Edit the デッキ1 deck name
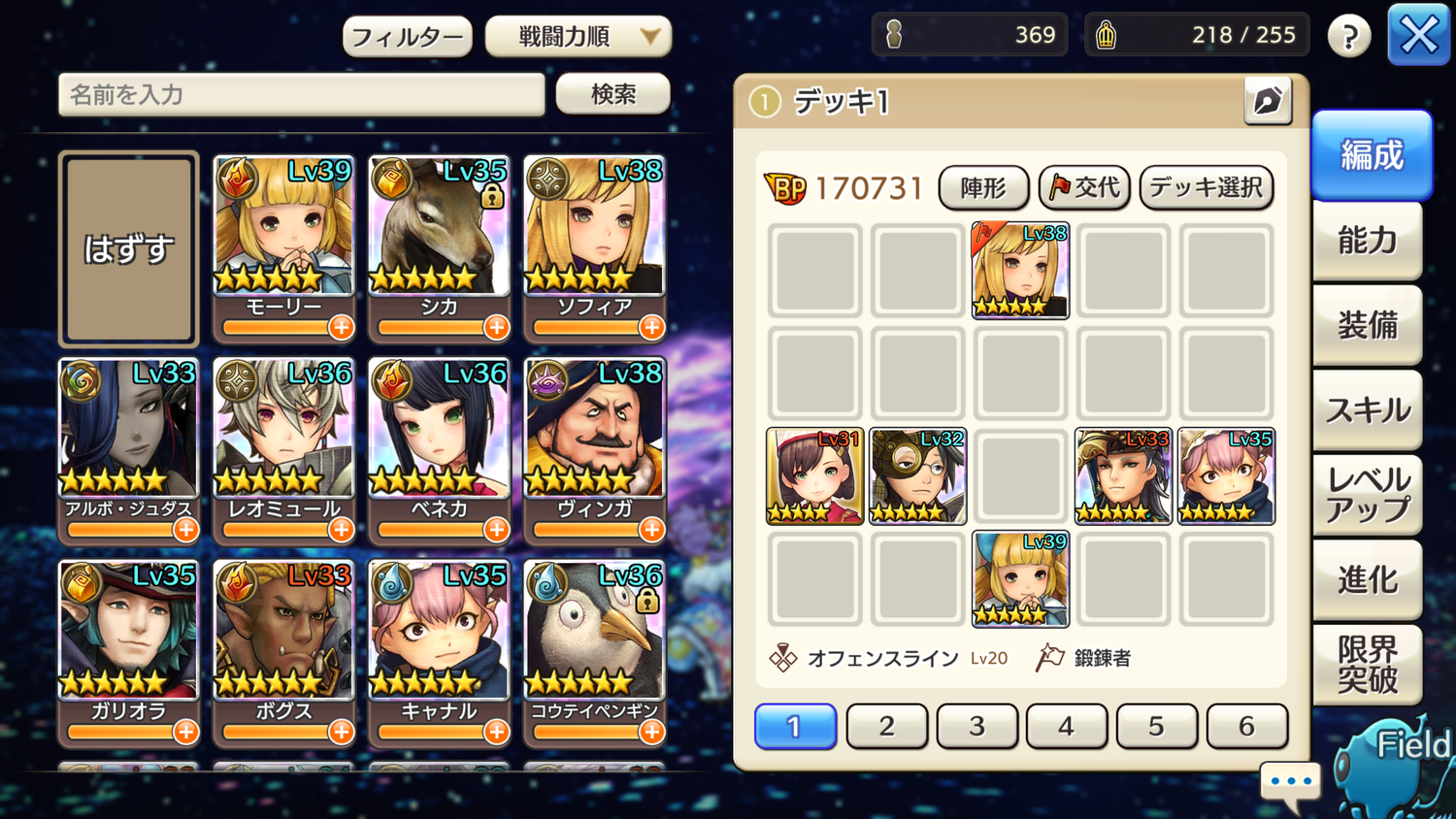This screenshot has width=1456, height=819. tap(1267, 101)
